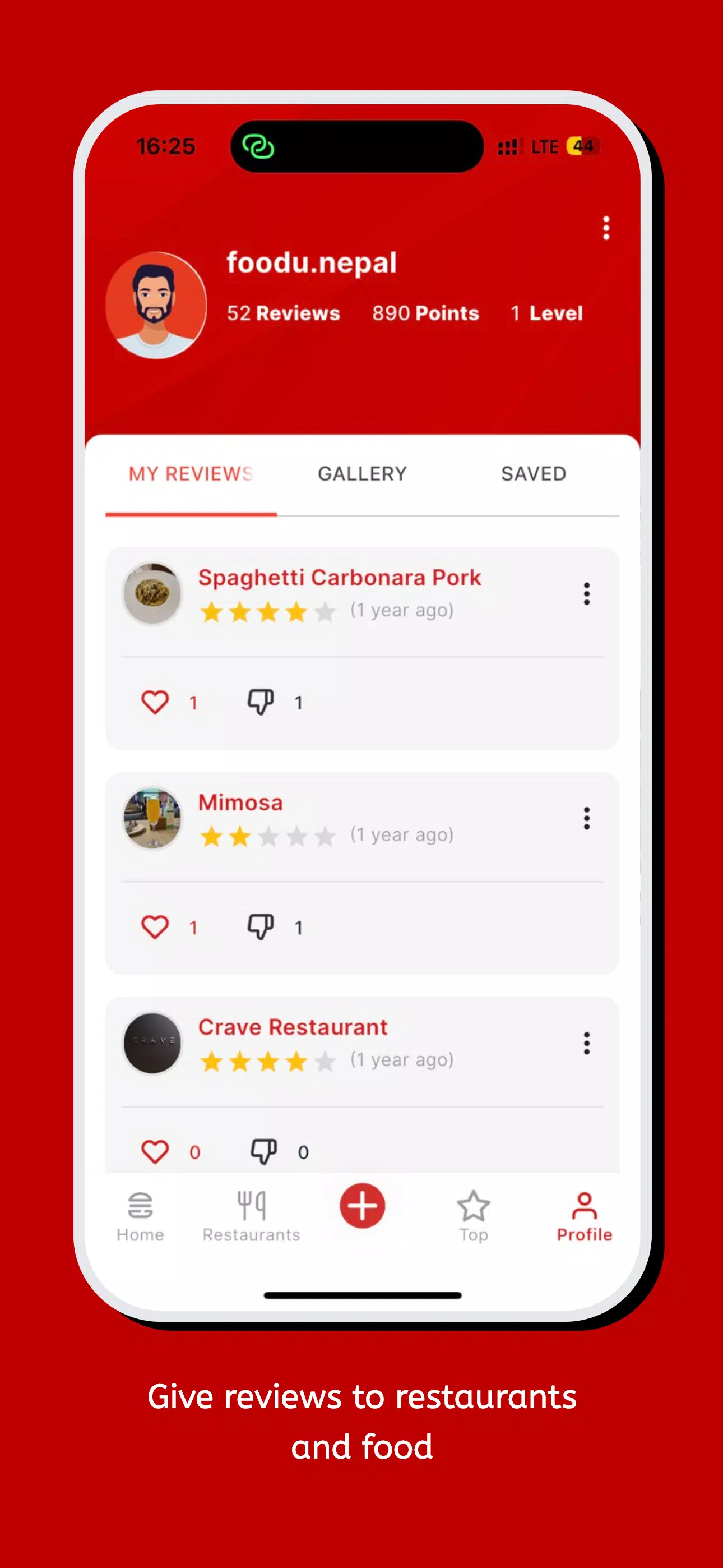Switch to the Gallery tab
The width and height of the screenshot is (723, 1568).
pyautogui.click(x=363, y=473)
